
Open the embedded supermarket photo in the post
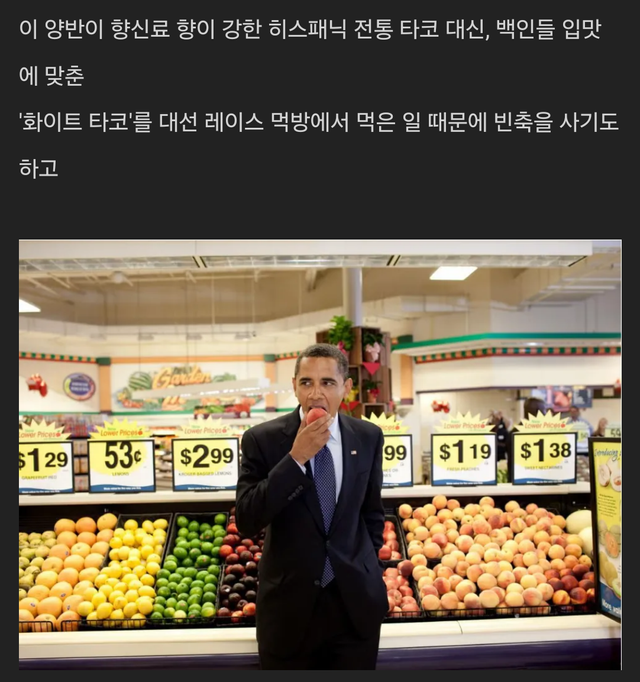point(320,454)
